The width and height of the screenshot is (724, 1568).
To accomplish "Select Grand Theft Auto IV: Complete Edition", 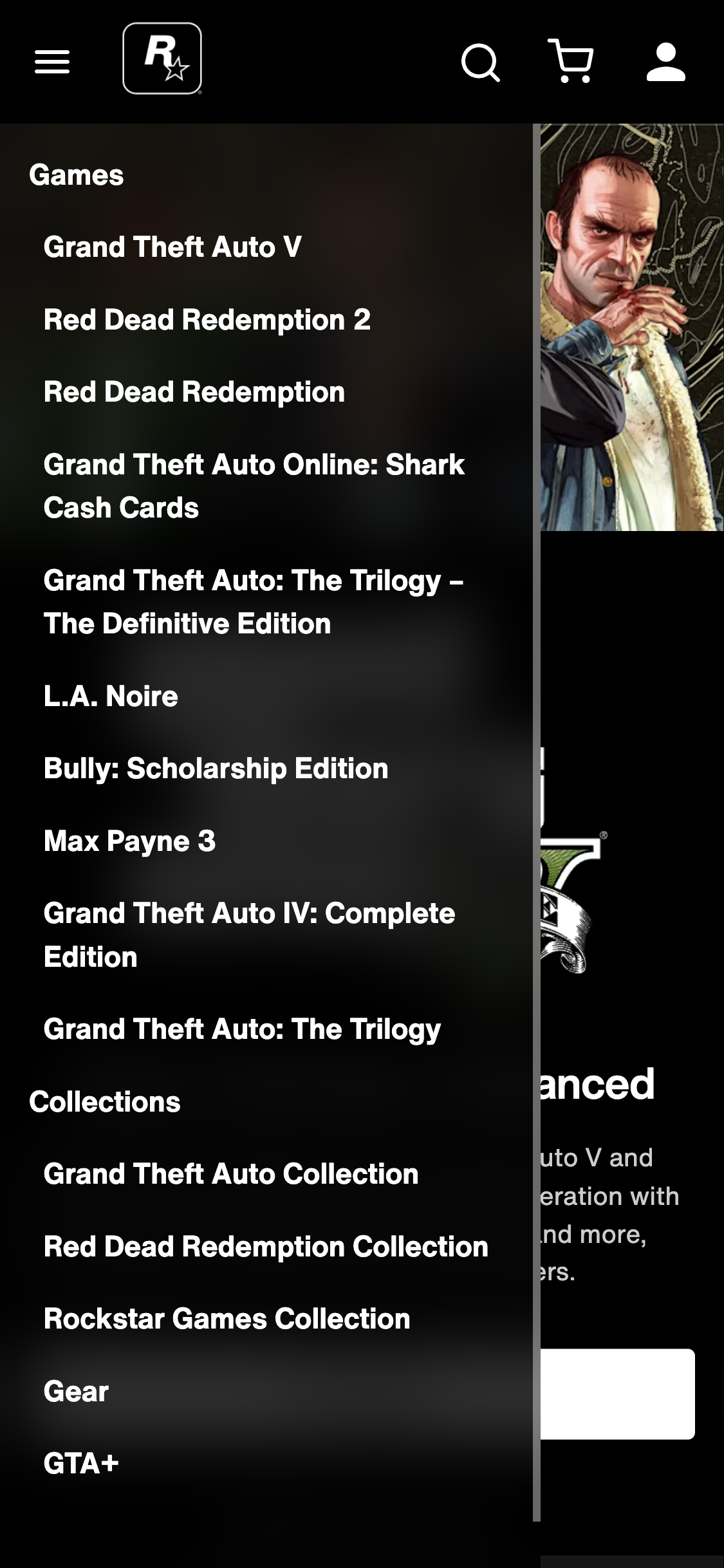I will click(x=250, y=933).
